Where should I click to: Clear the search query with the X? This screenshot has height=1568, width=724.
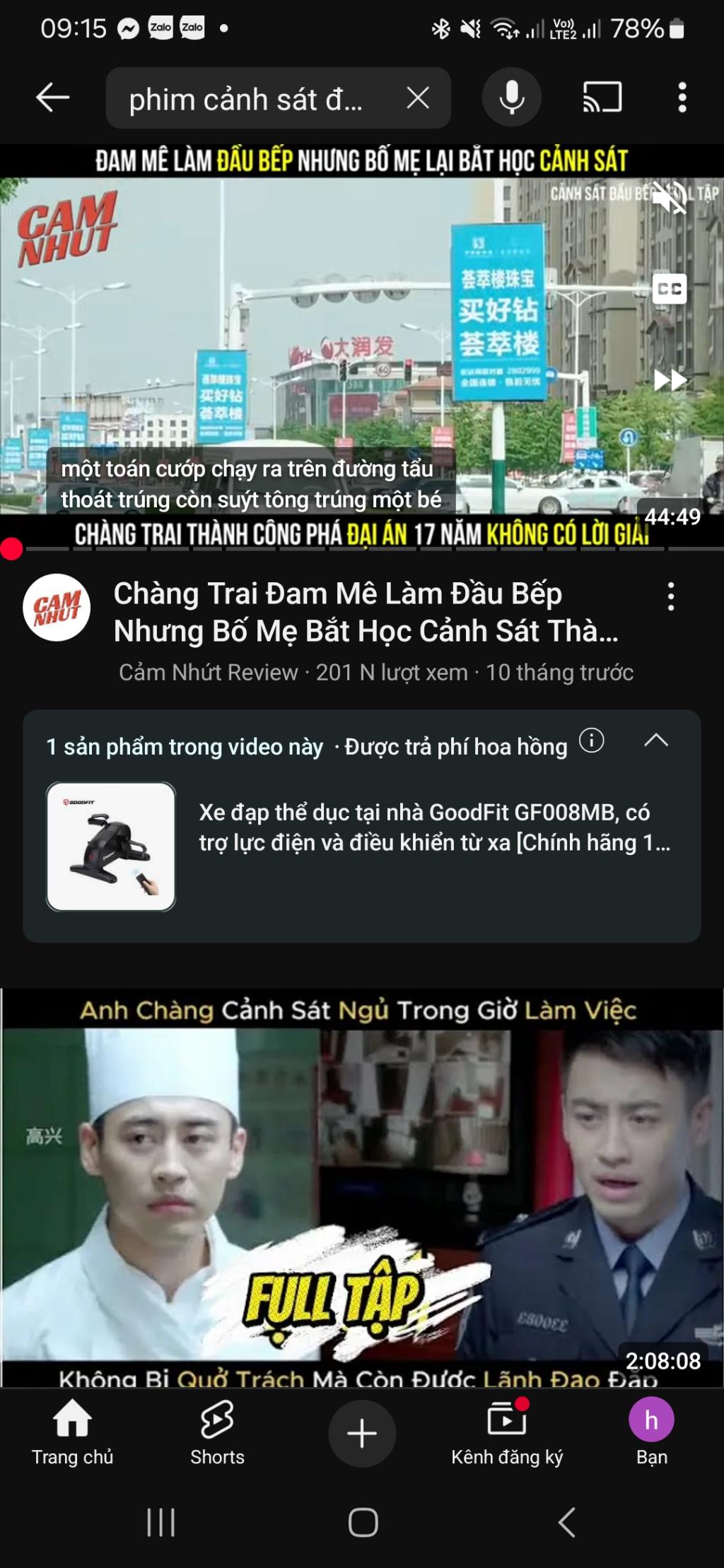pos(416,99)
